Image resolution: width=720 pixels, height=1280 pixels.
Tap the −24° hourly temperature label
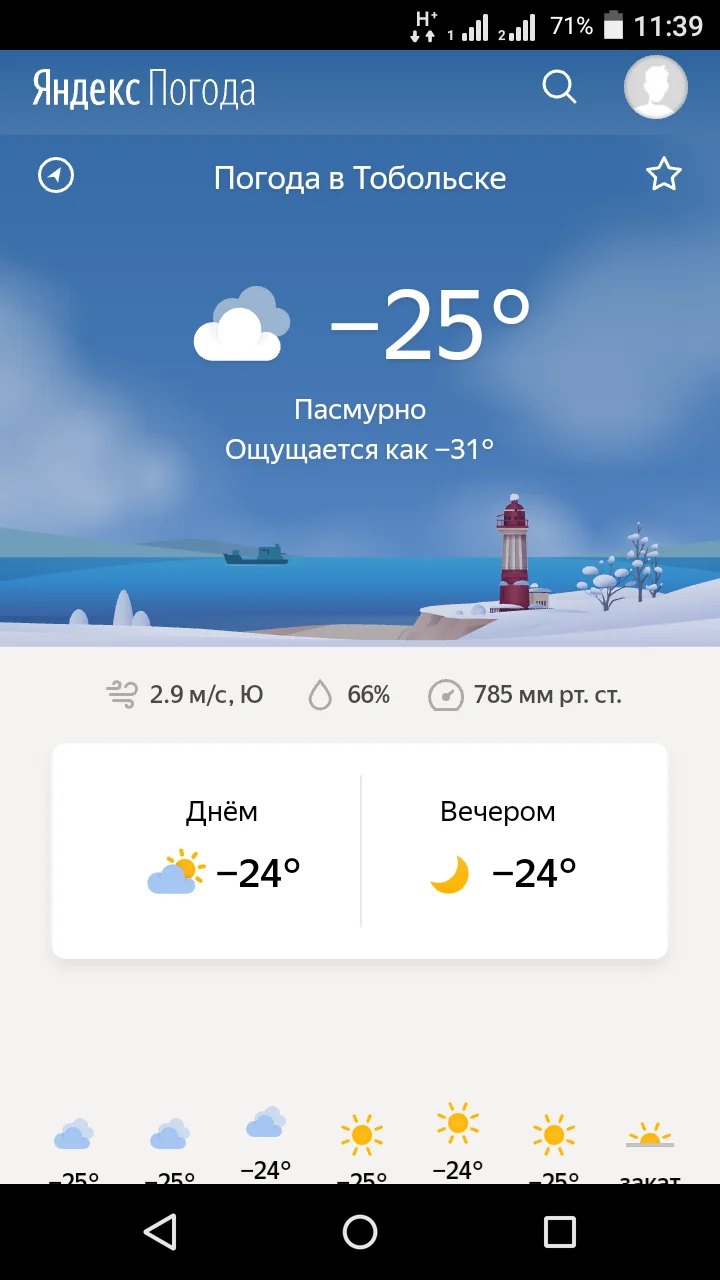pyautogui.click(x=264, y=1167)
